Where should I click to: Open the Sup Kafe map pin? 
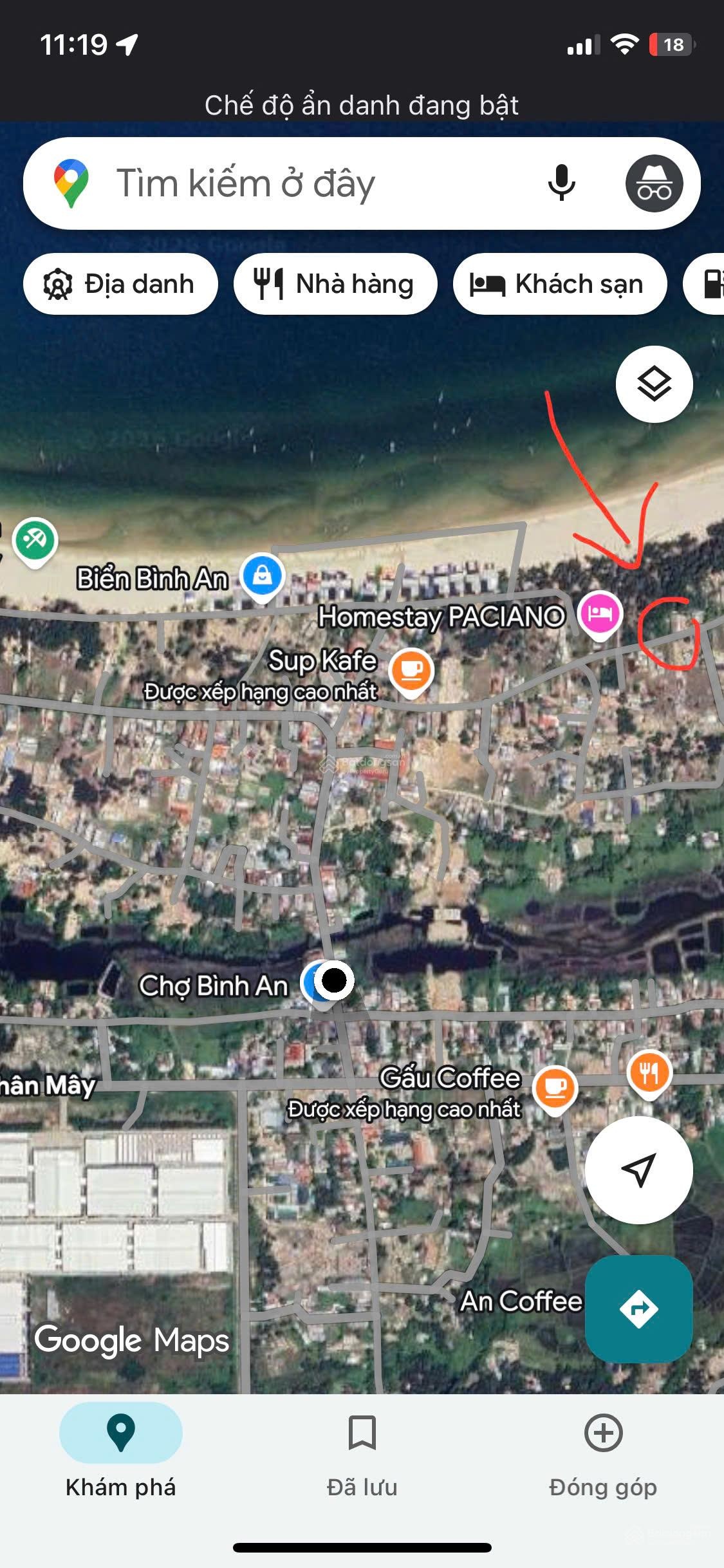tap(411, 671)
